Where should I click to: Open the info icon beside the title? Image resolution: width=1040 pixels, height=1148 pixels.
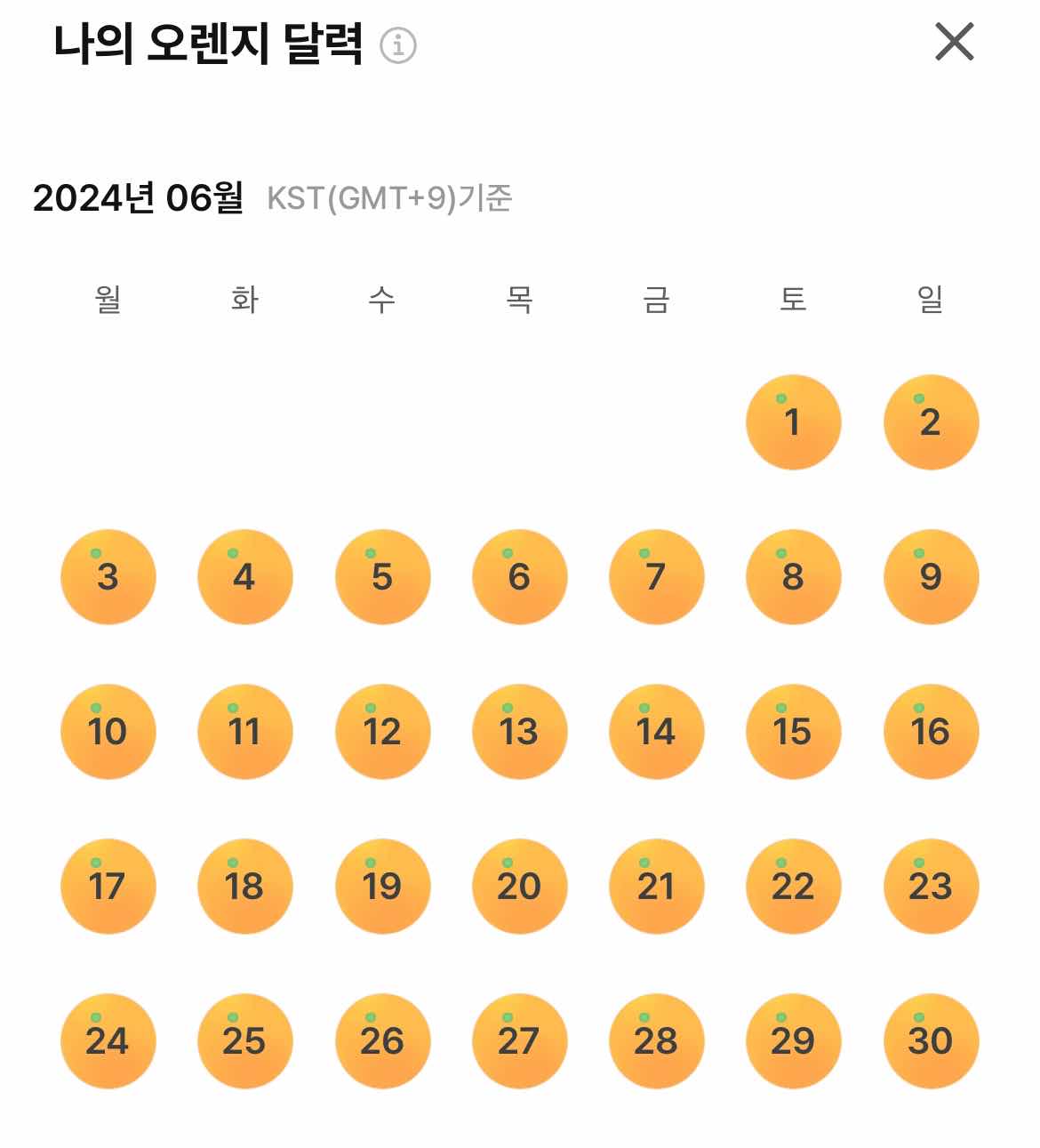[x=398, y=44]
